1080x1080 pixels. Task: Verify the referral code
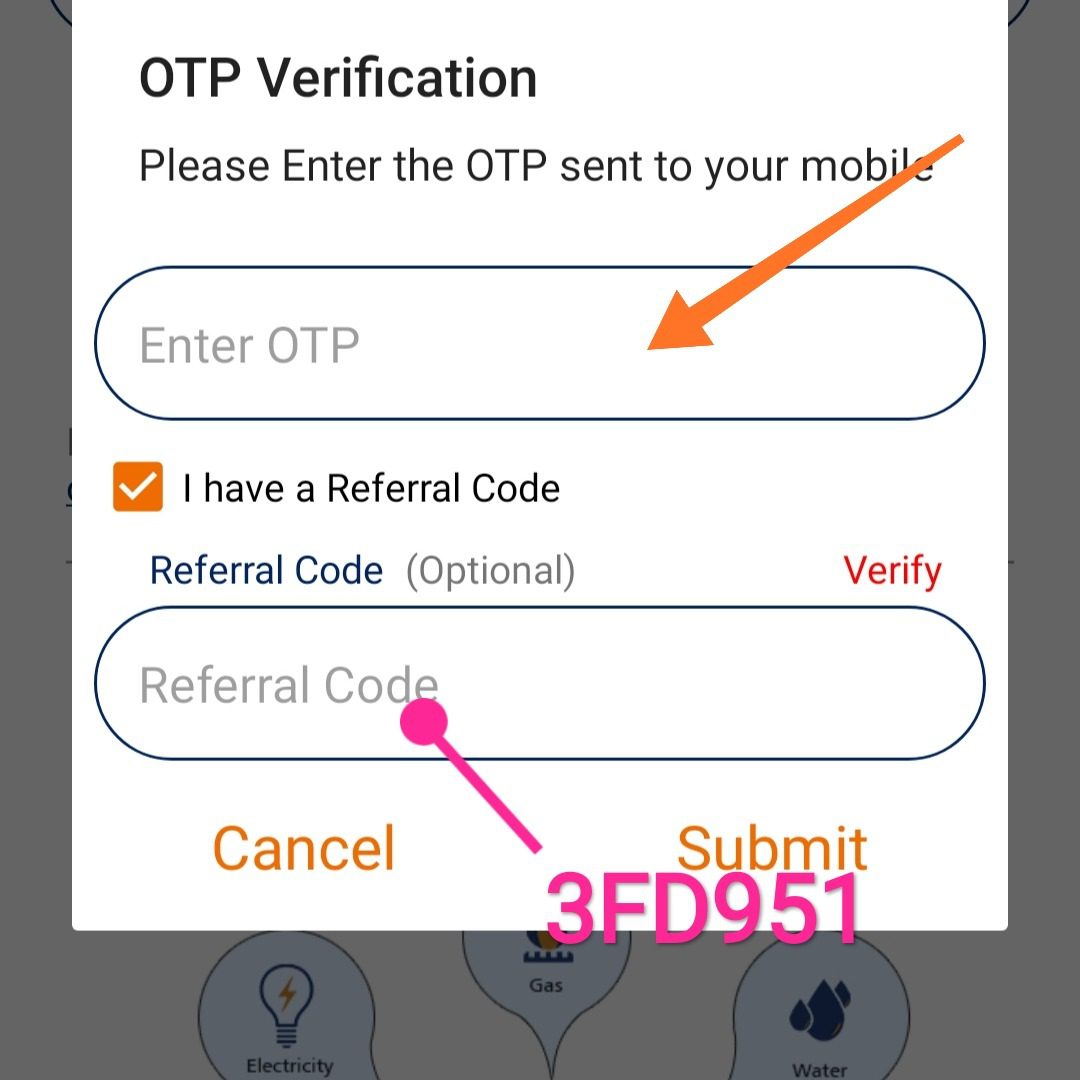coord(892,571)
